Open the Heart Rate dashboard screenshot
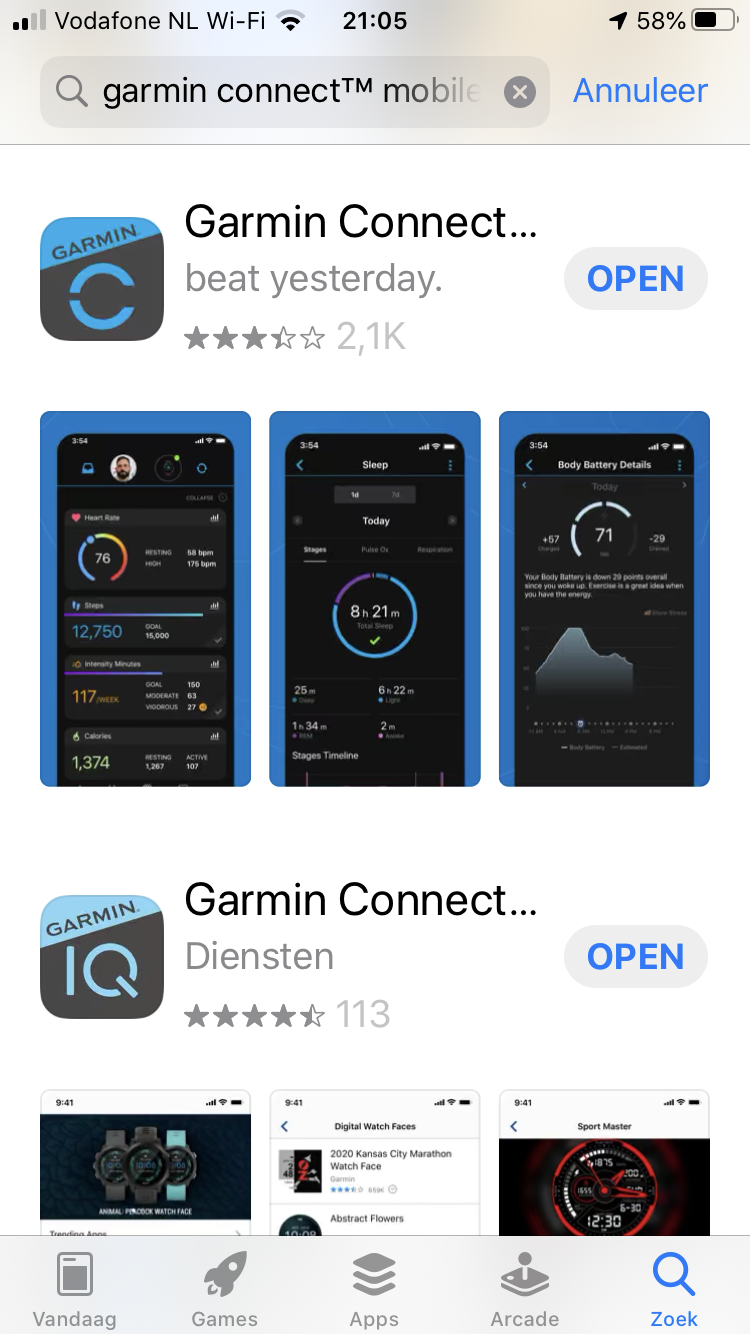Screen dimensions: 750x1334 (145, 598)
